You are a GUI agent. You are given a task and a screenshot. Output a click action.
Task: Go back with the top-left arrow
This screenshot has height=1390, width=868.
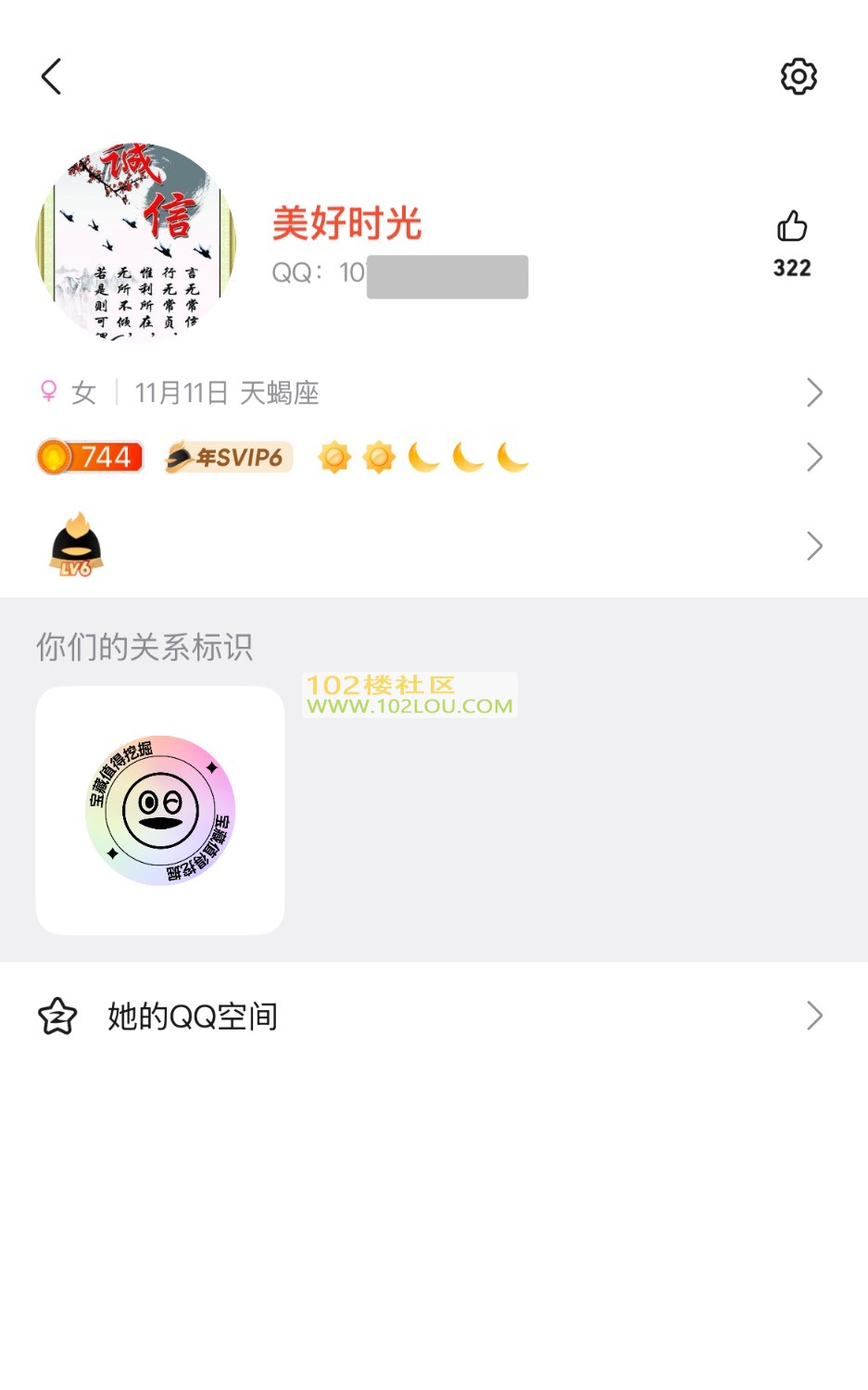52,77
